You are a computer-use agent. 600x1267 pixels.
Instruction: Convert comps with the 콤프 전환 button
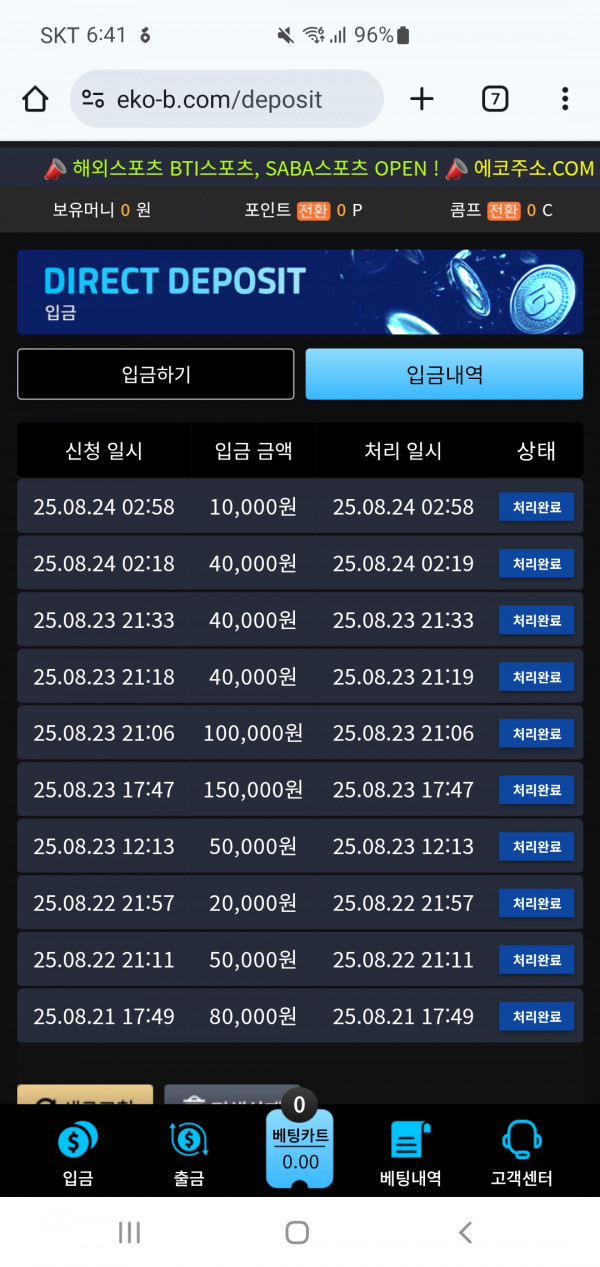click(503, 210)
